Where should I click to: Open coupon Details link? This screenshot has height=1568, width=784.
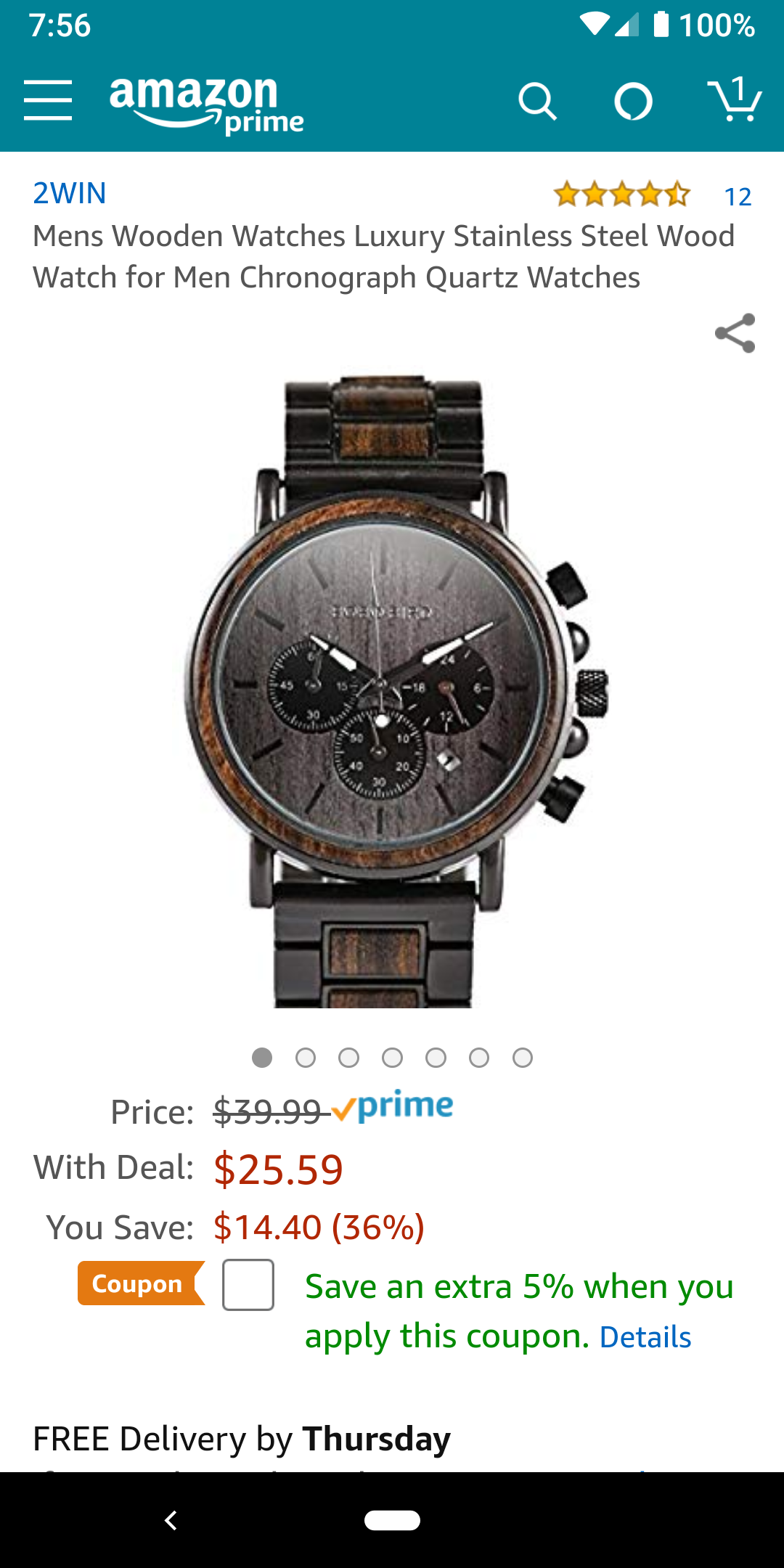[x=645, y=1337]
